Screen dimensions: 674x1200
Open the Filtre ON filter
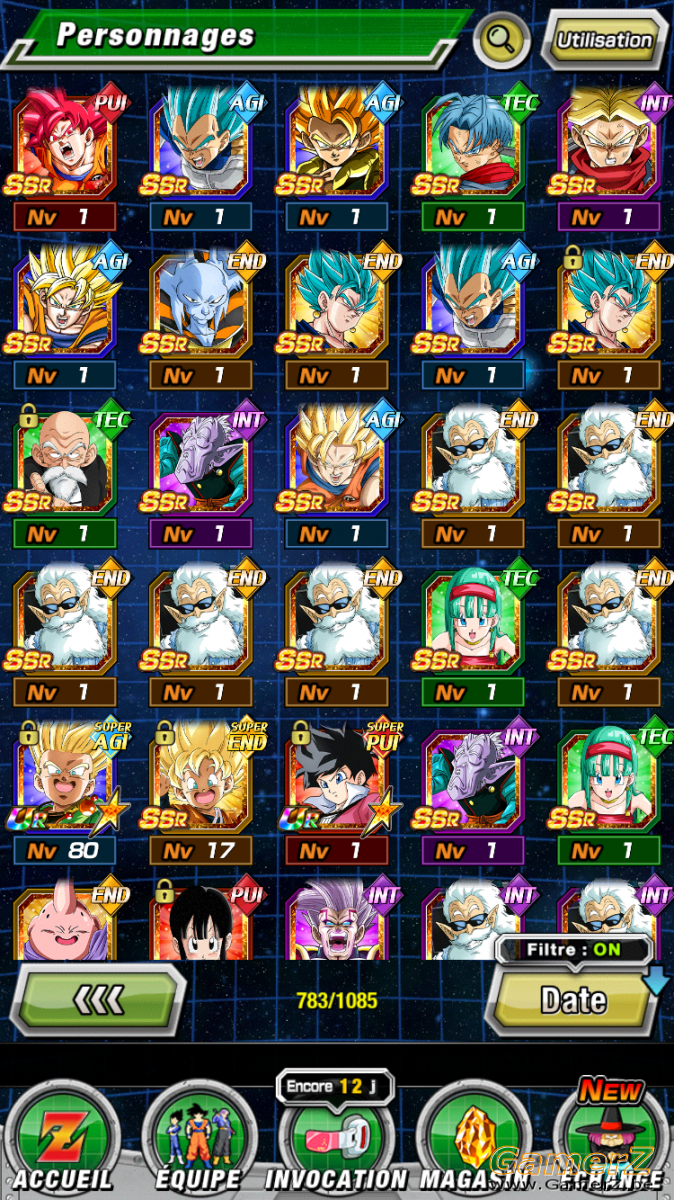coord(574,950)
